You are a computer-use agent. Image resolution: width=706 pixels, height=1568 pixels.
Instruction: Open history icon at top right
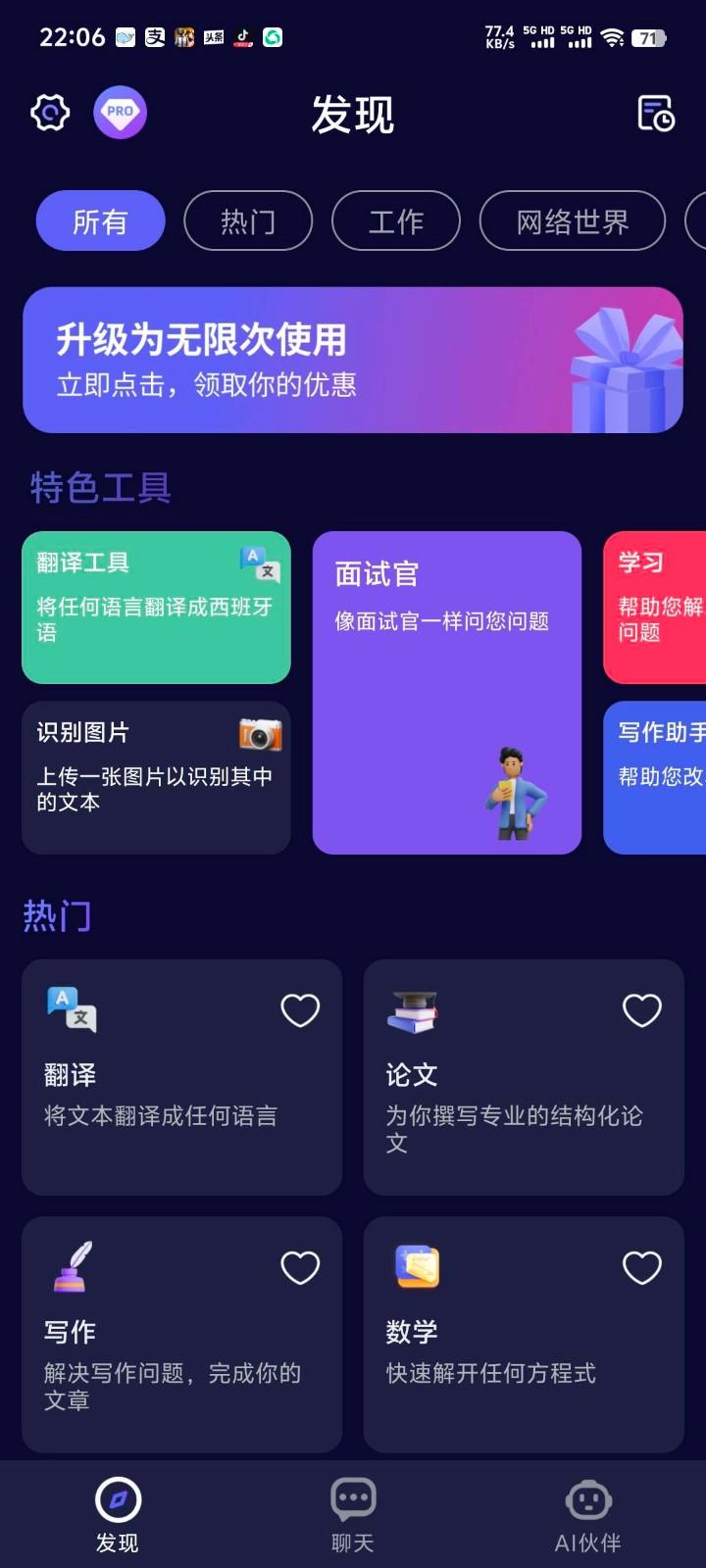(x=655, y=112)
